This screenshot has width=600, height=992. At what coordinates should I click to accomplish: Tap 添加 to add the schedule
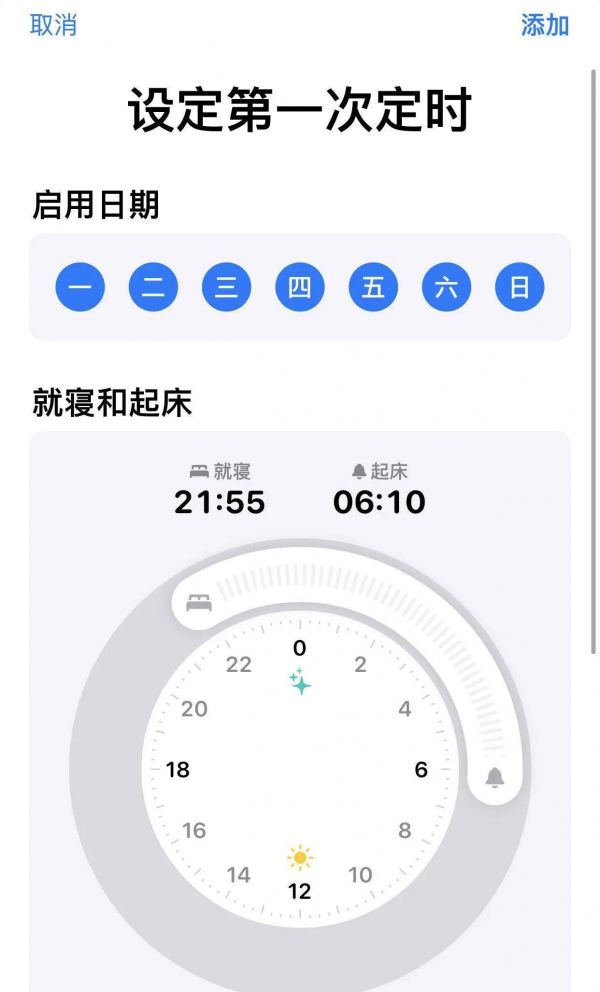(545, 25)
